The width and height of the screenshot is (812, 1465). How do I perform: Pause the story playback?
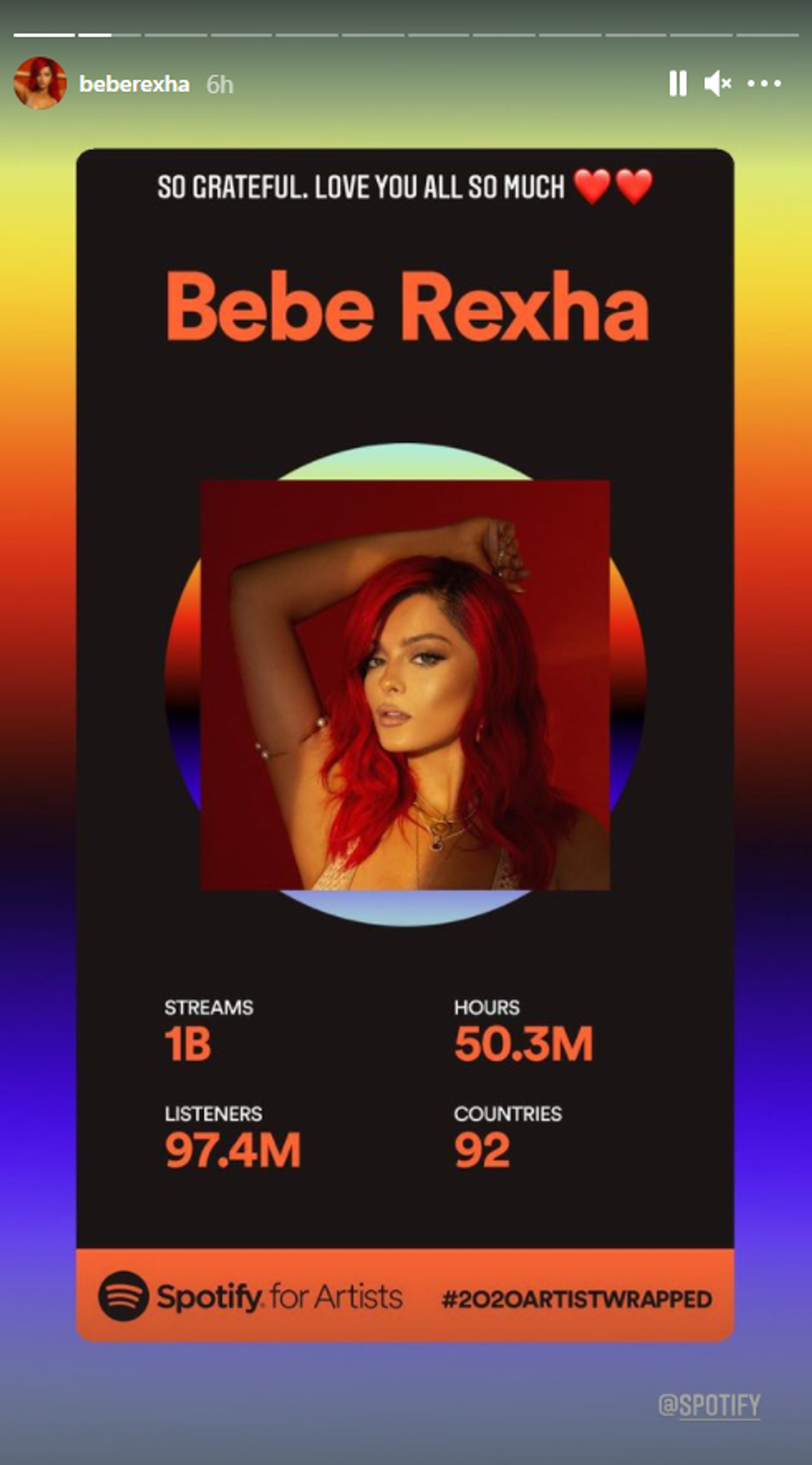[x=677, y=84]
